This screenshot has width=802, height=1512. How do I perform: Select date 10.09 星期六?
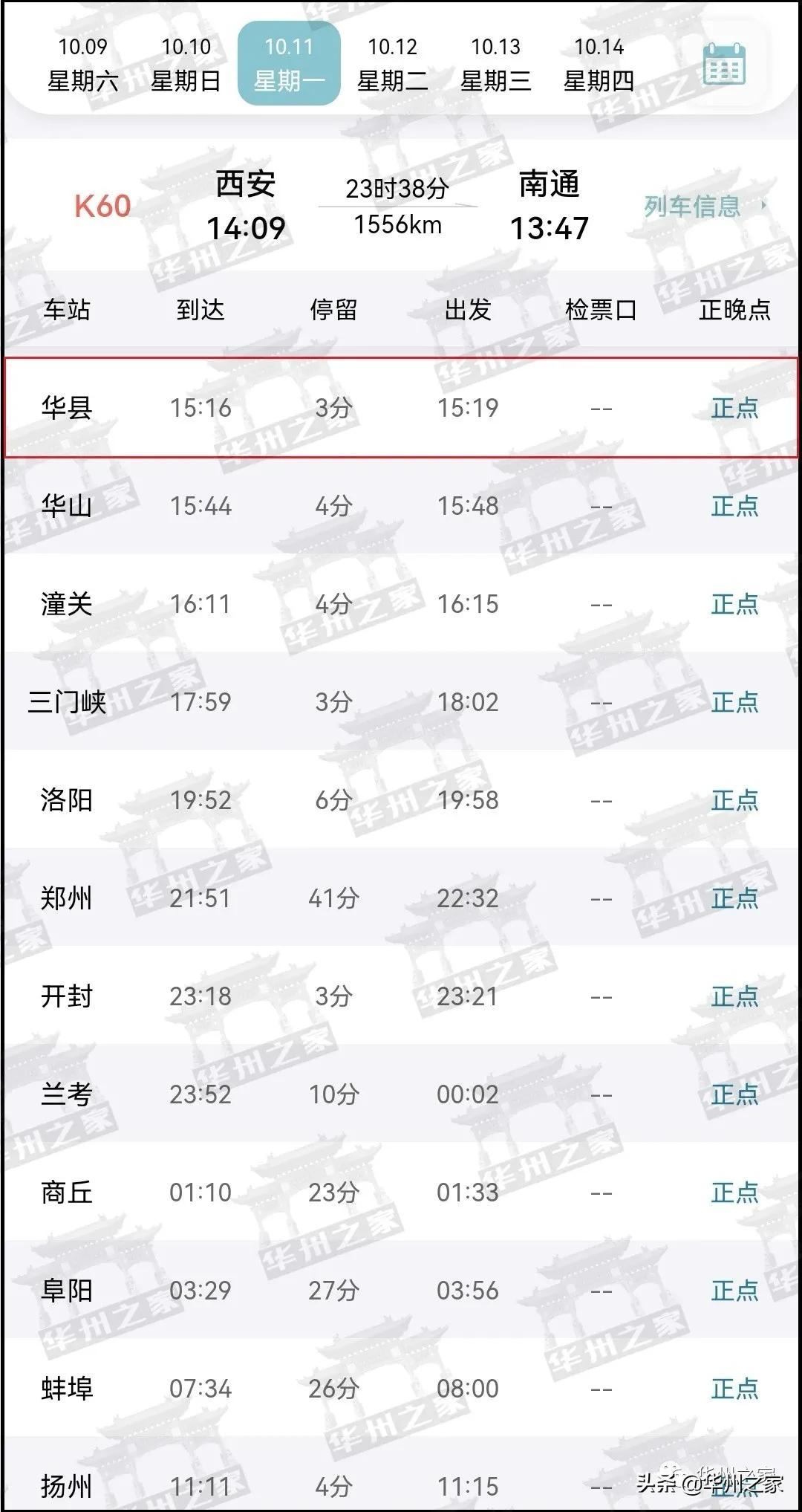coord(82,64)
